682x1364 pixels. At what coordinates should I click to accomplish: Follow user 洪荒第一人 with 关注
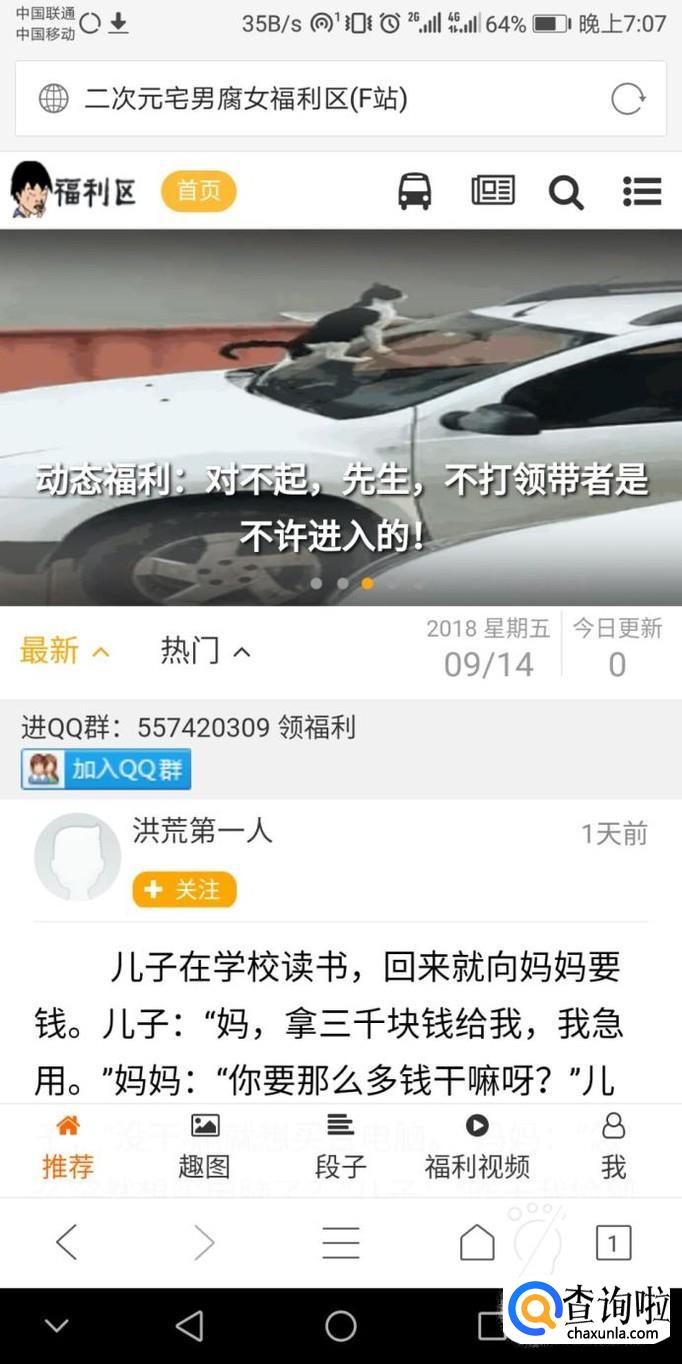click(185, 890)
